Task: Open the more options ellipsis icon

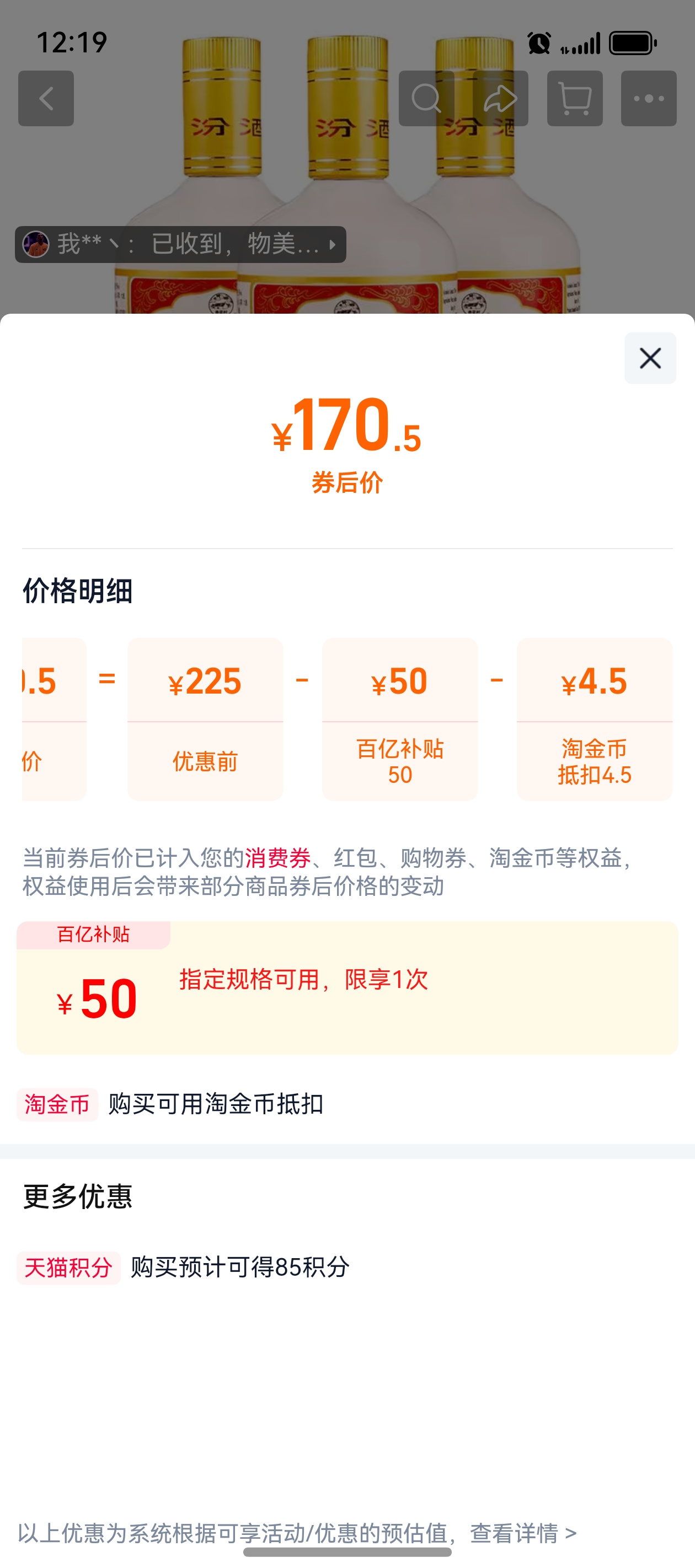Action: [649, 99]
